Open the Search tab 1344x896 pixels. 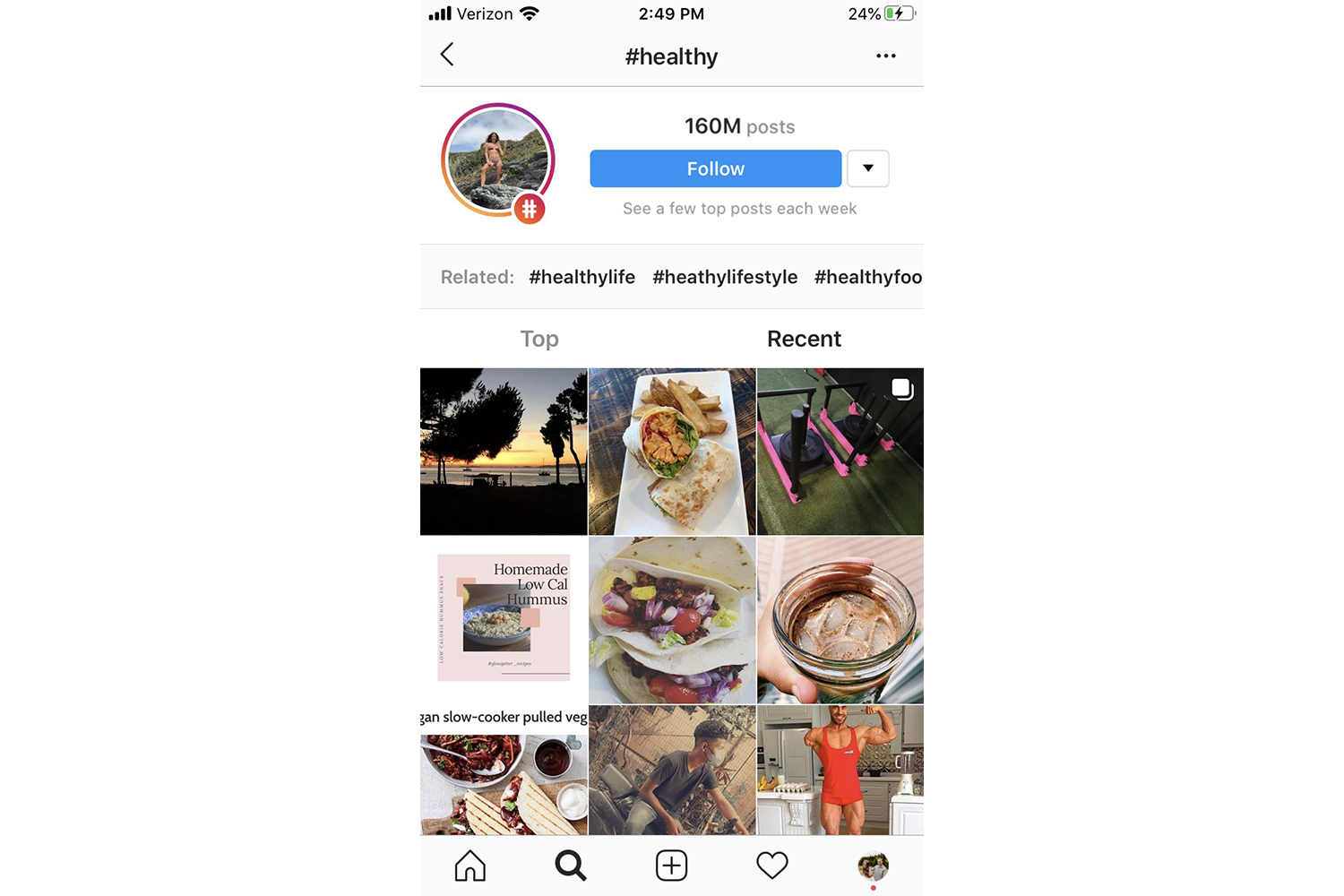coord(571,866)
